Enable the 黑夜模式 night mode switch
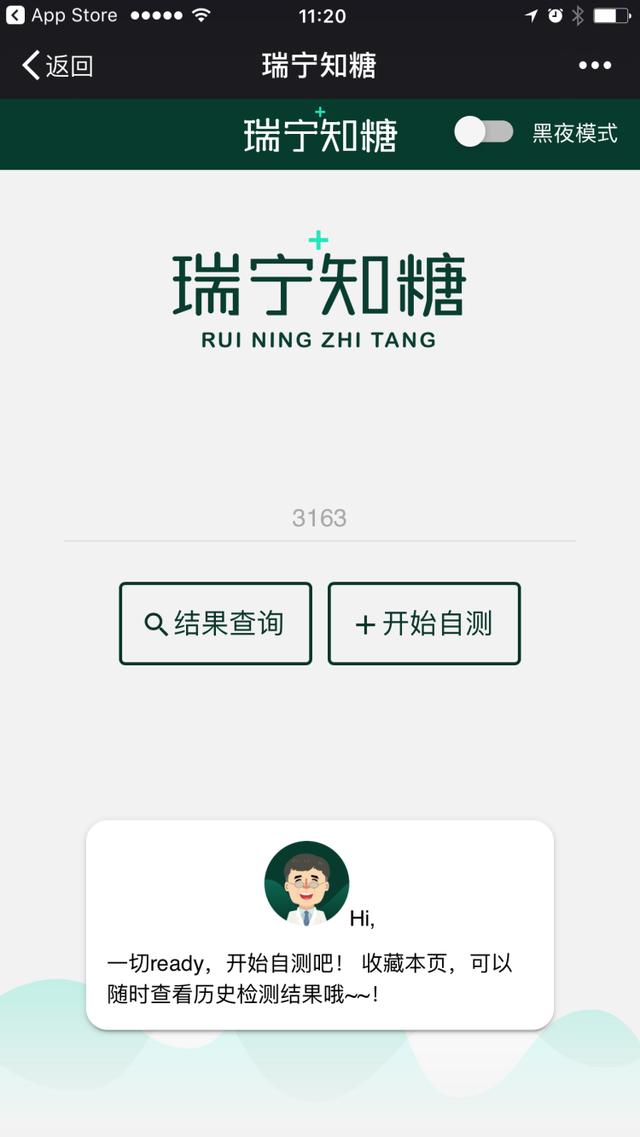Viewport: 640px width, 1137px height. point(483,133)
